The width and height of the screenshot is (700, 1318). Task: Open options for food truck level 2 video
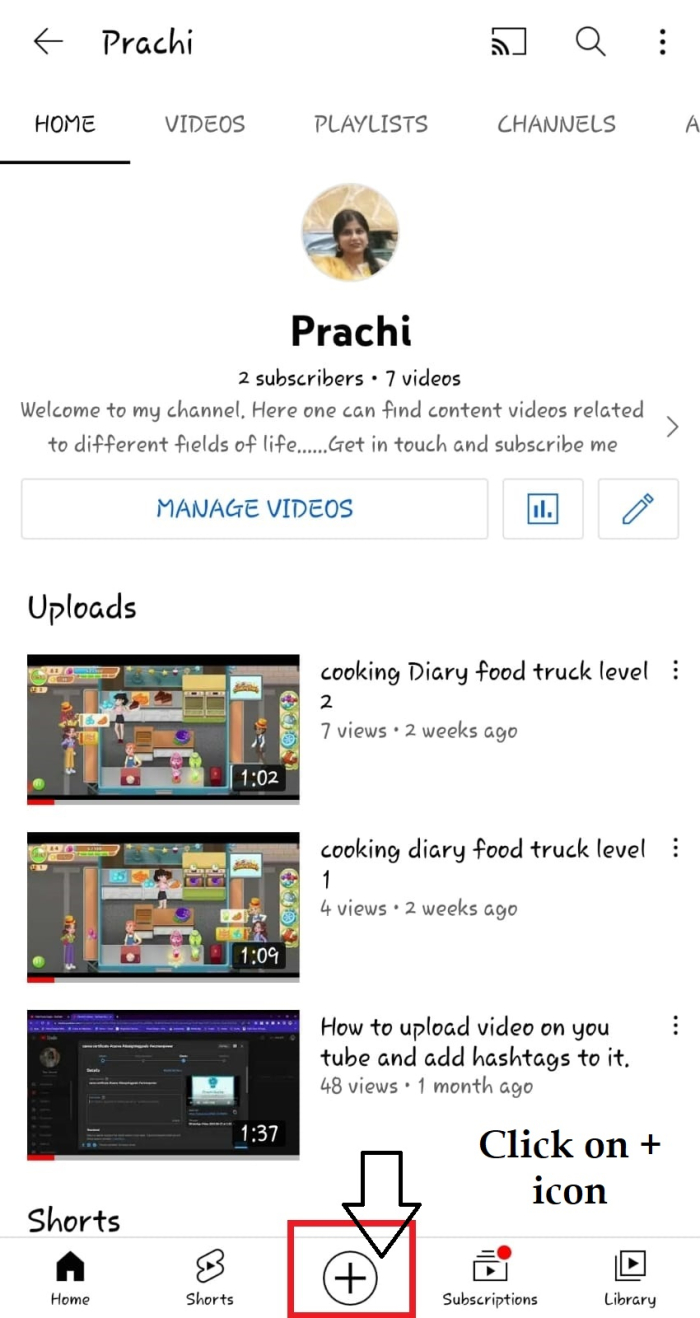[676, 671]
